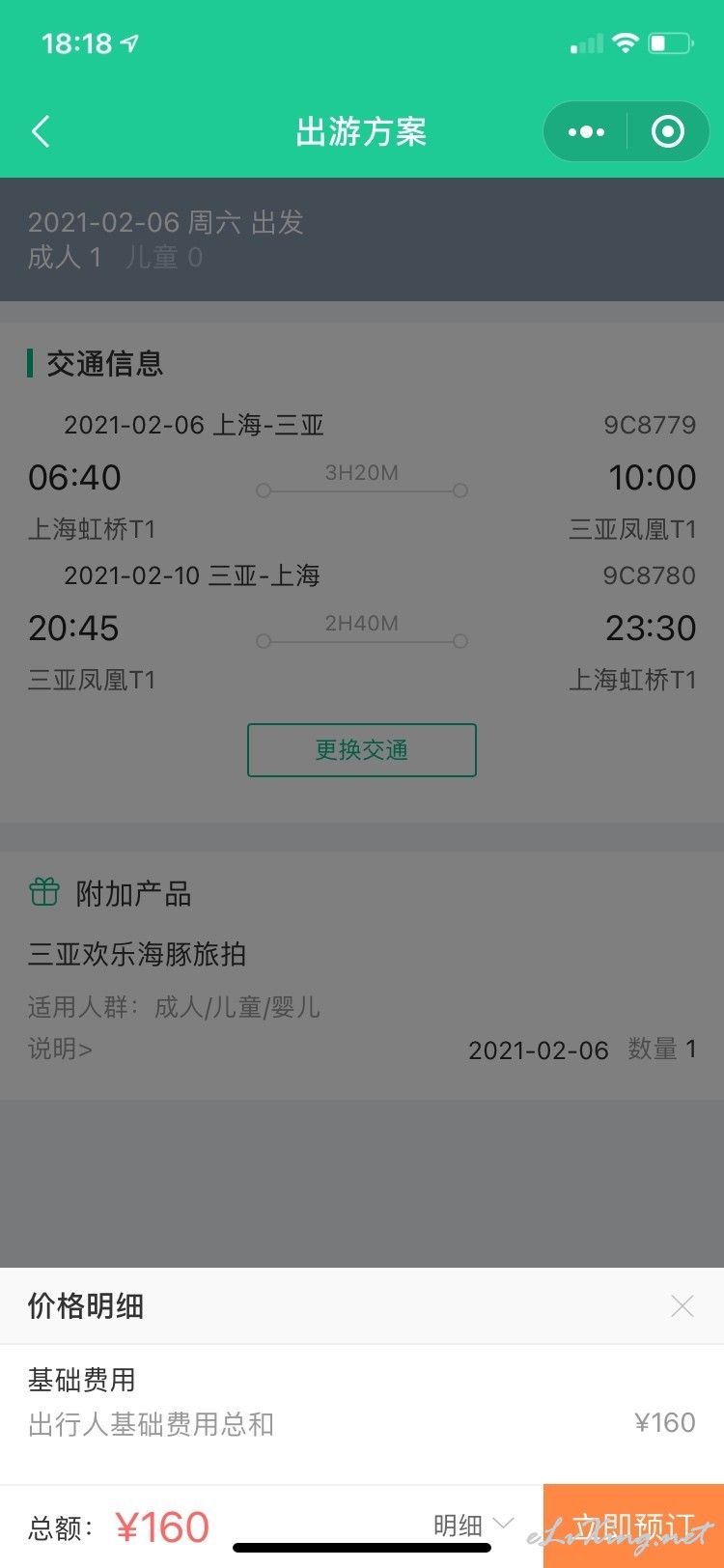Close the mini program via circle icon

668,131
